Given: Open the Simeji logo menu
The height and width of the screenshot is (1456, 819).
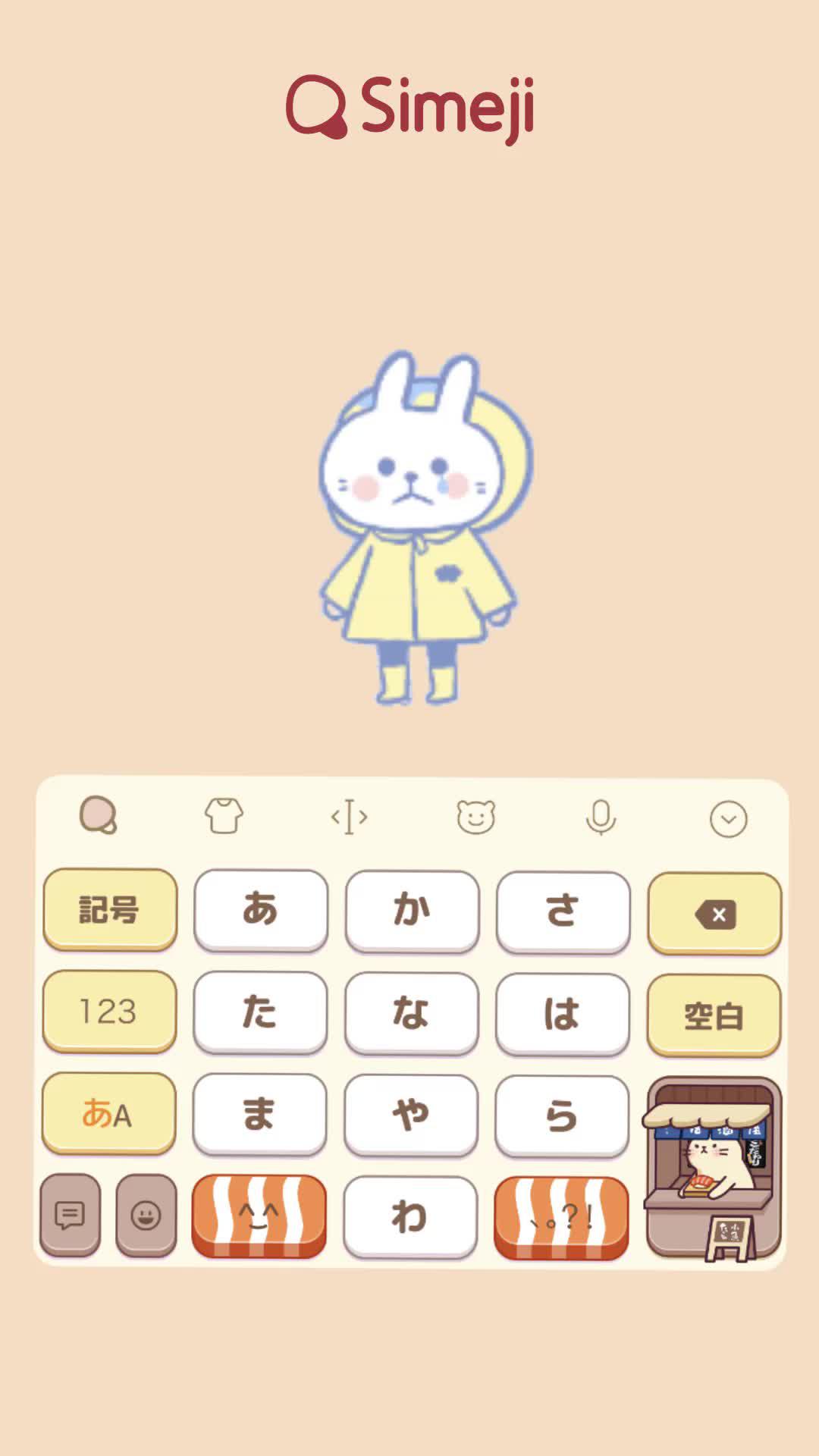Looking at the screenshot, I should tap(99, 817).
